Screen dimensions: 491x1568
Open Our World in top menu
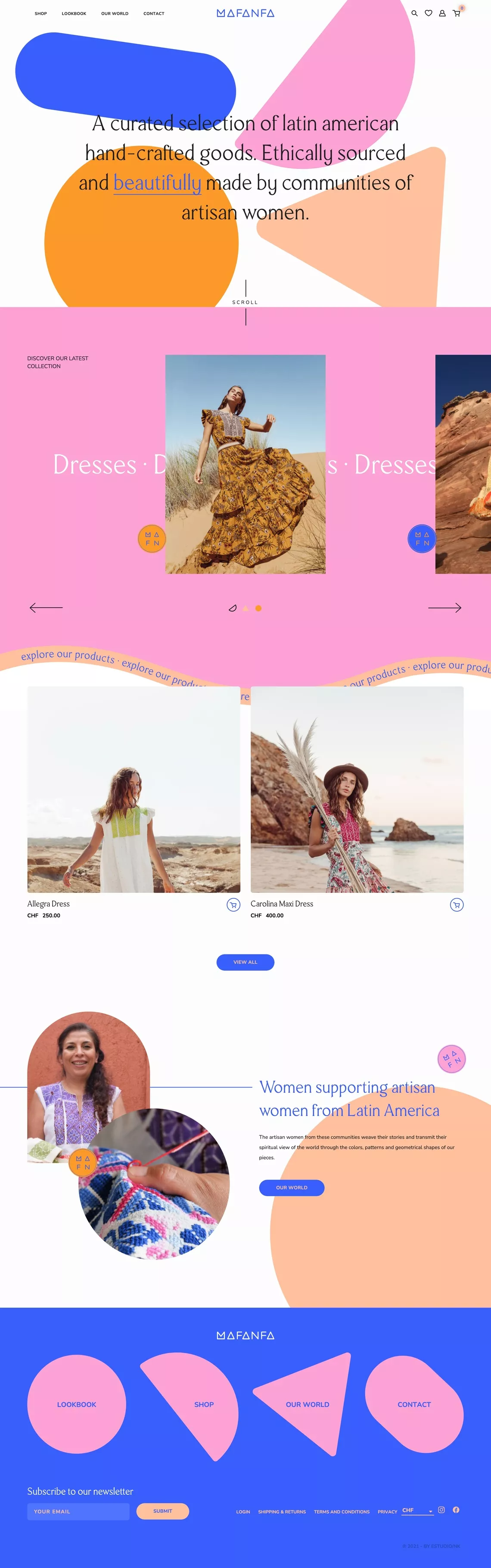tap(115, 13)
